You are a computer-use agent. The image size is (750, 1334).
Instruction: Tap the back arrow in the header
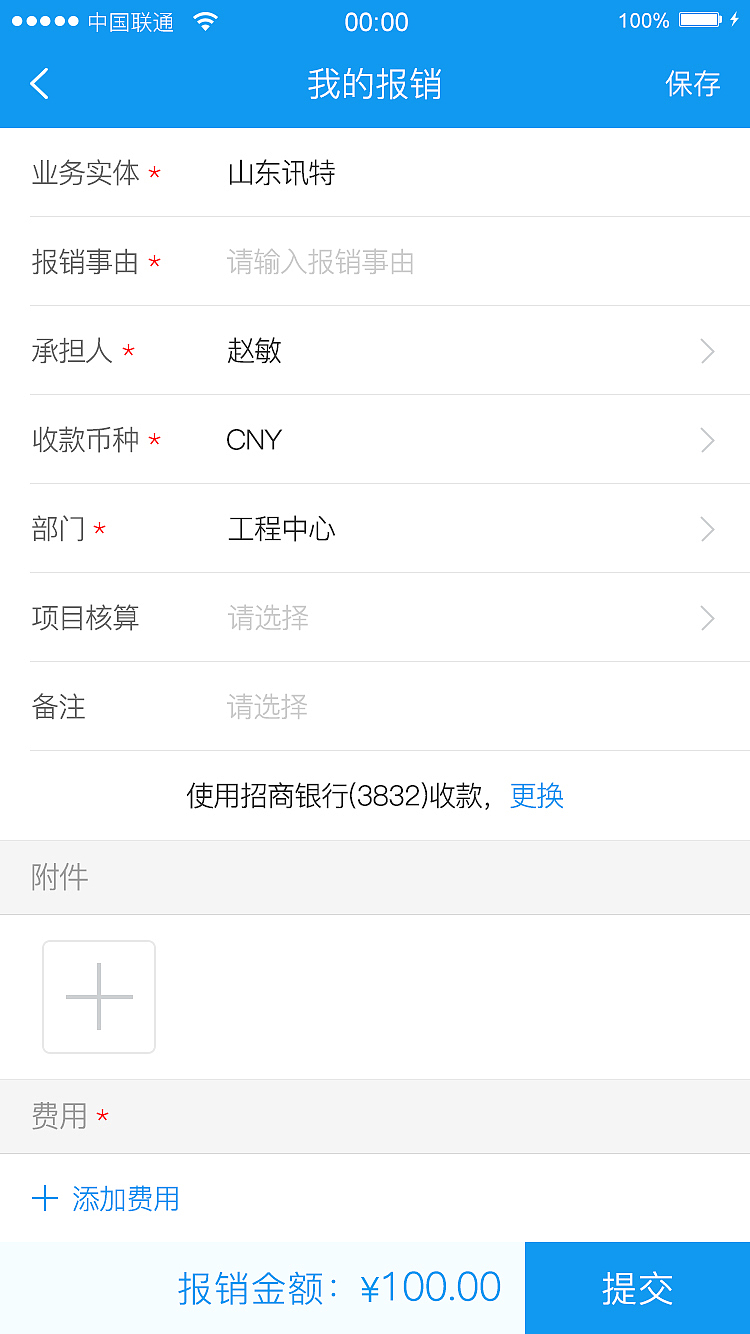(38, 84)
